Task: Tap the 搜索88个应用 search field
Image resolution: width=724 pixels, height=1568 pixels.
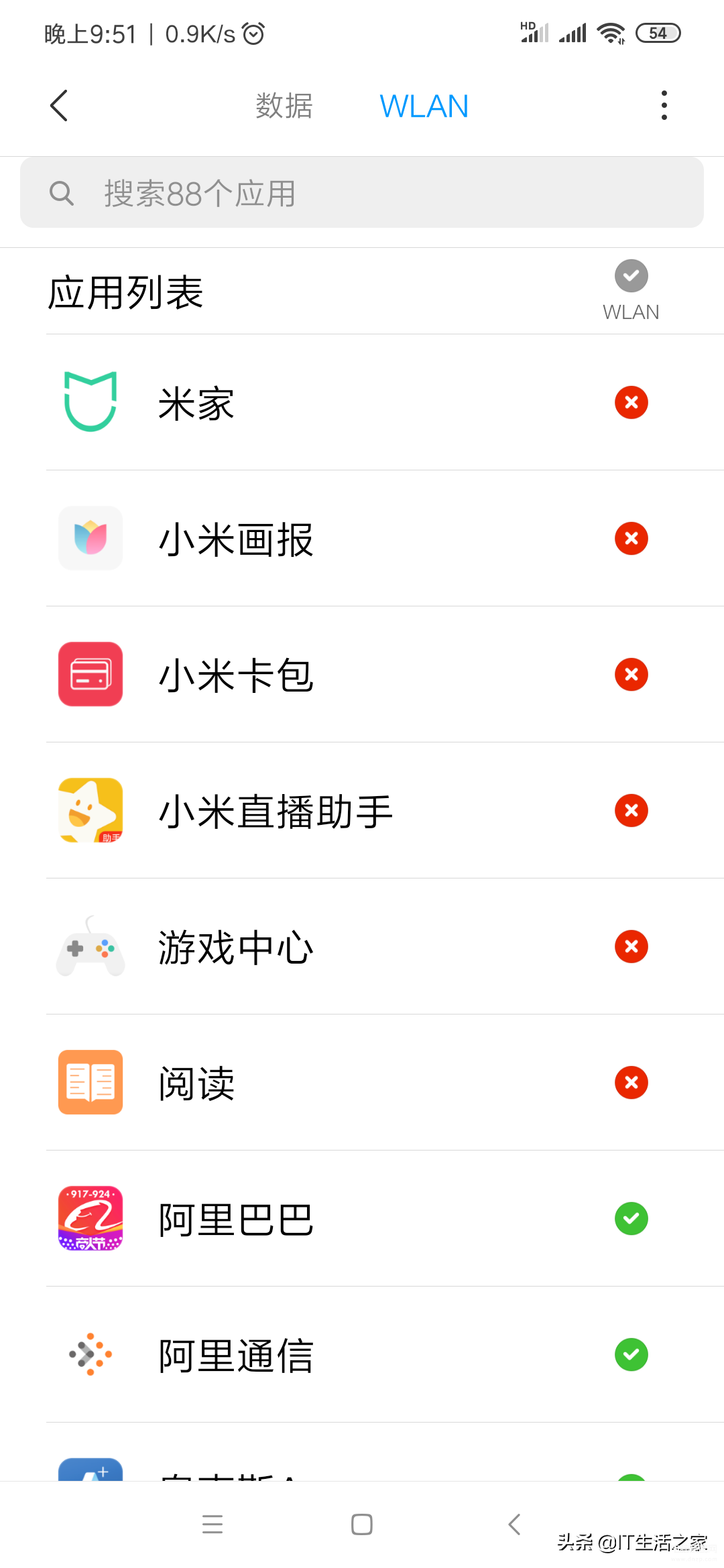Action: point(362,193)
